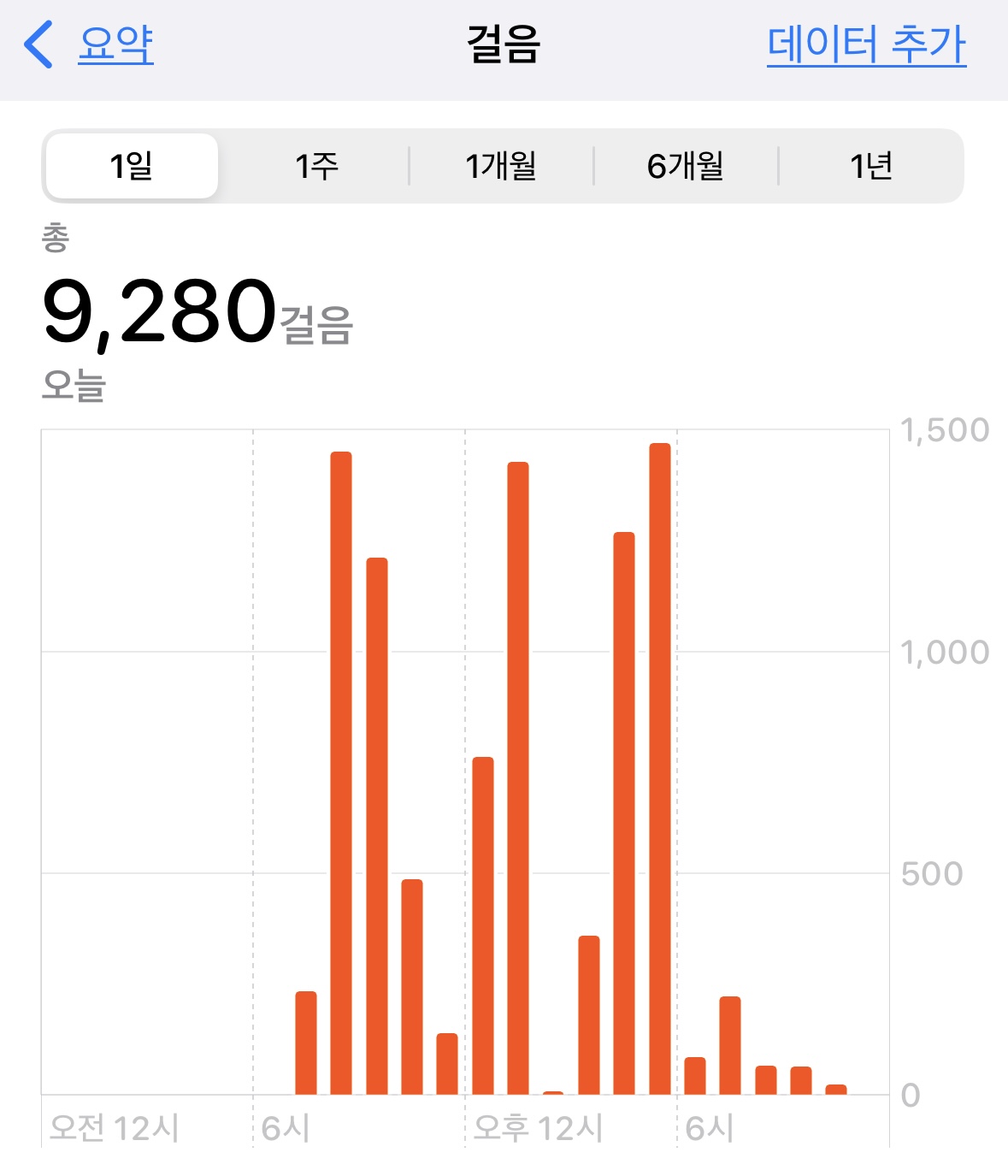Switch to the 1개월 monthly view
The width and height of the screenshot is (1008, 1176).
[x=501, y=166]
